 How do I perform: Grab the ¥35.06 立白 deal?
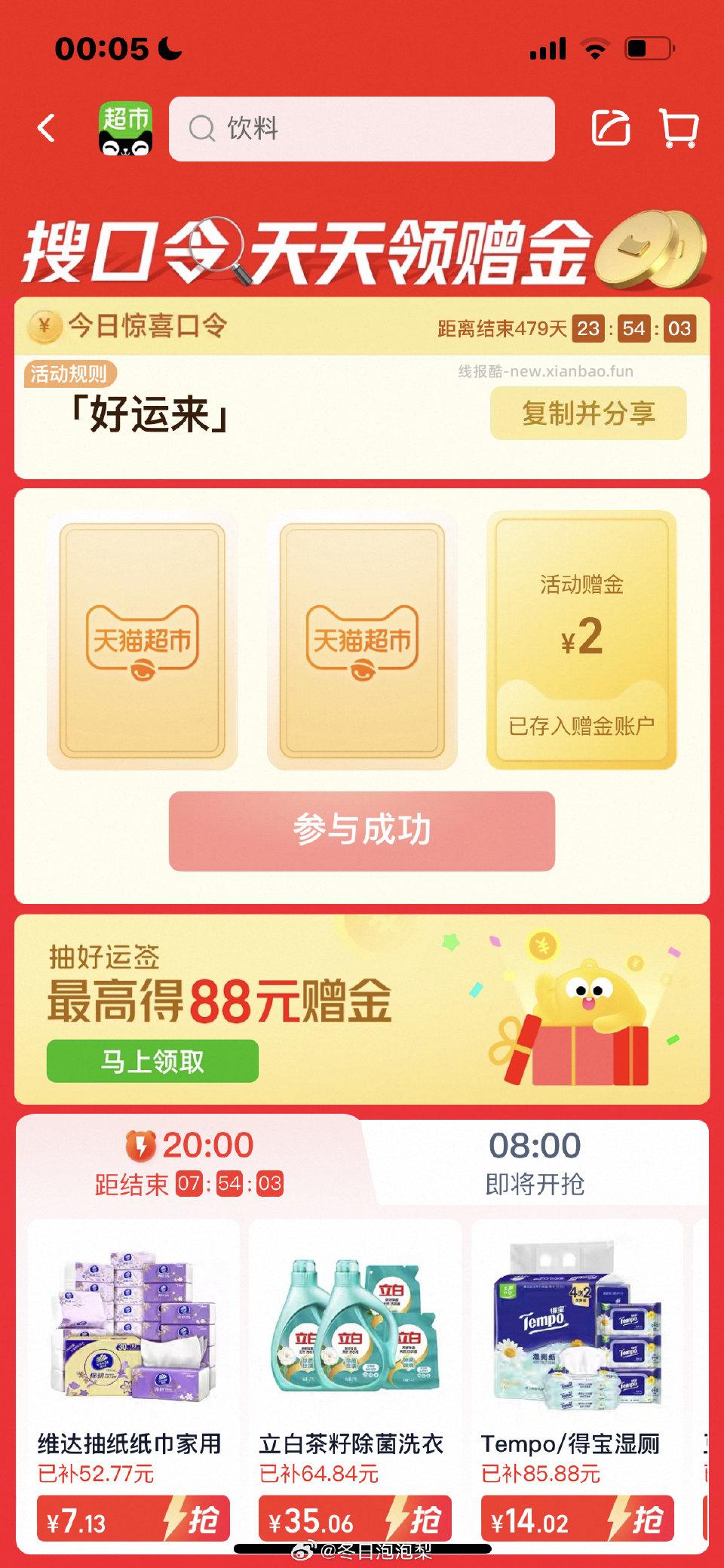tap(354, 1519)
